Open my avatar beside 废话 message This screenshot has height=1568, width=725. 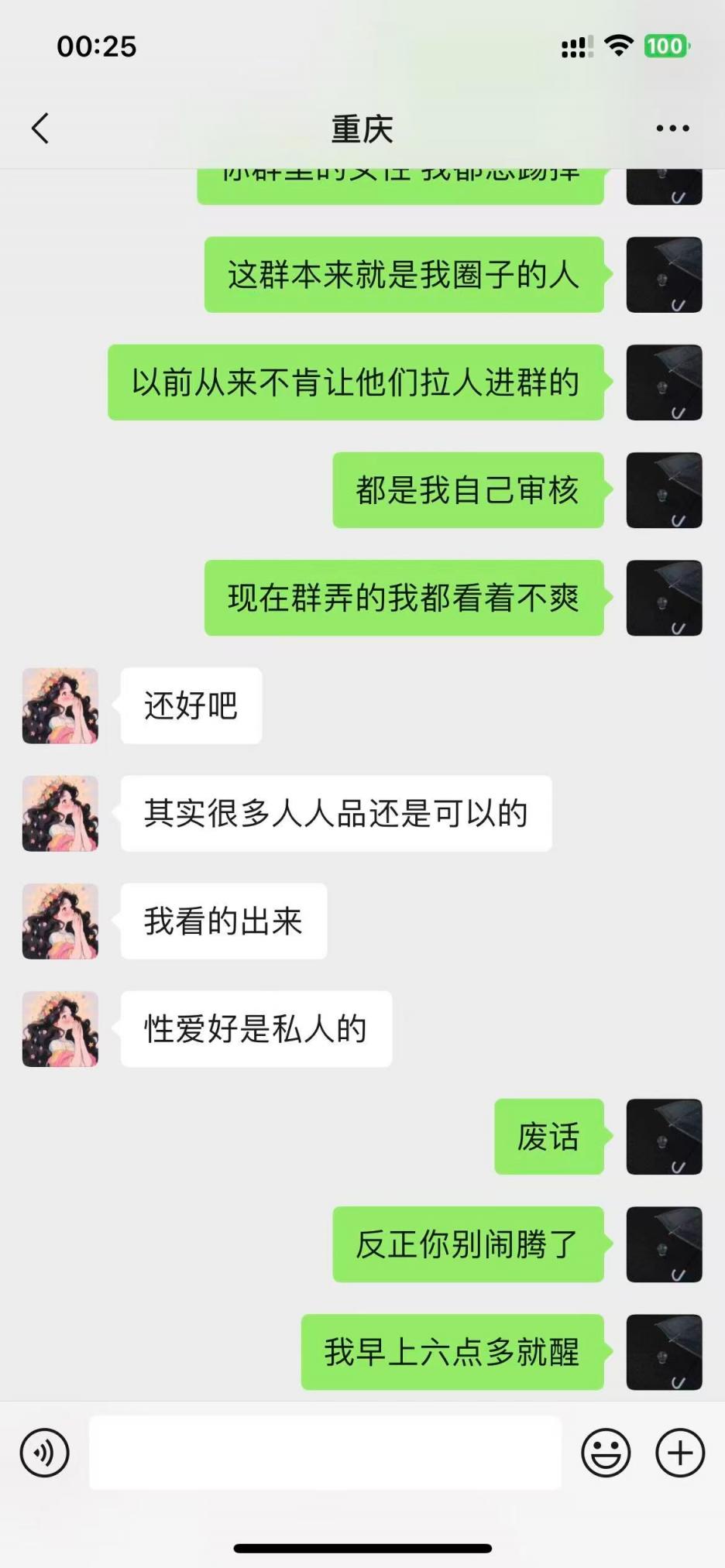(x=664, y=1137)
